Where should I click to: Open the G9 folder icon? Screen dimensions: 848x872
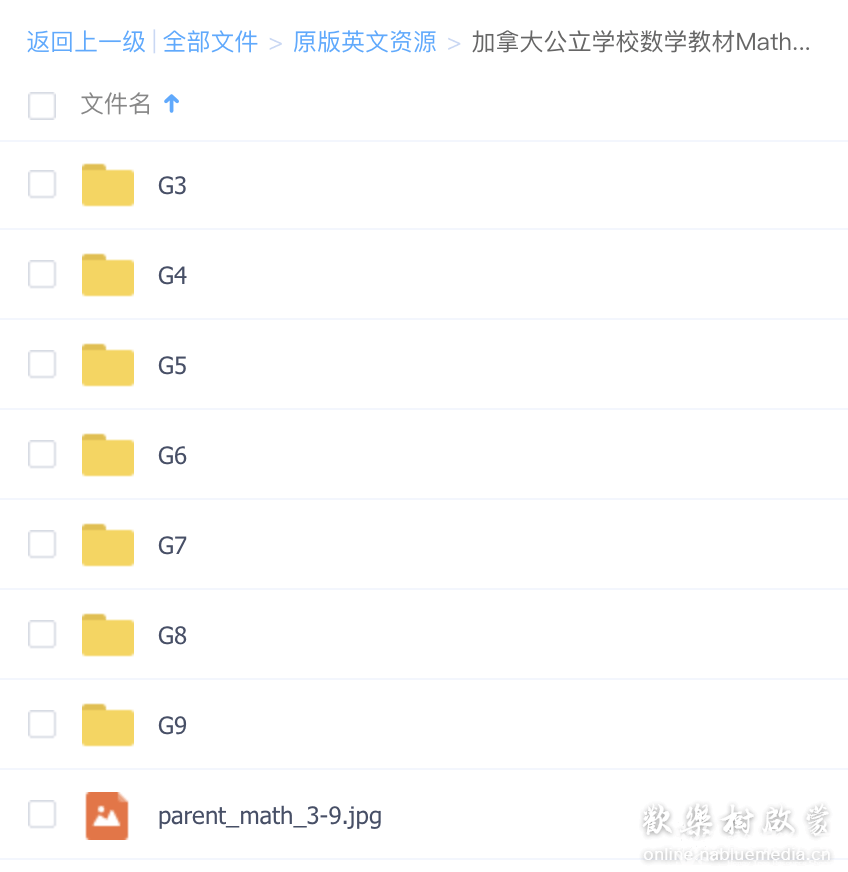(107, 724)
